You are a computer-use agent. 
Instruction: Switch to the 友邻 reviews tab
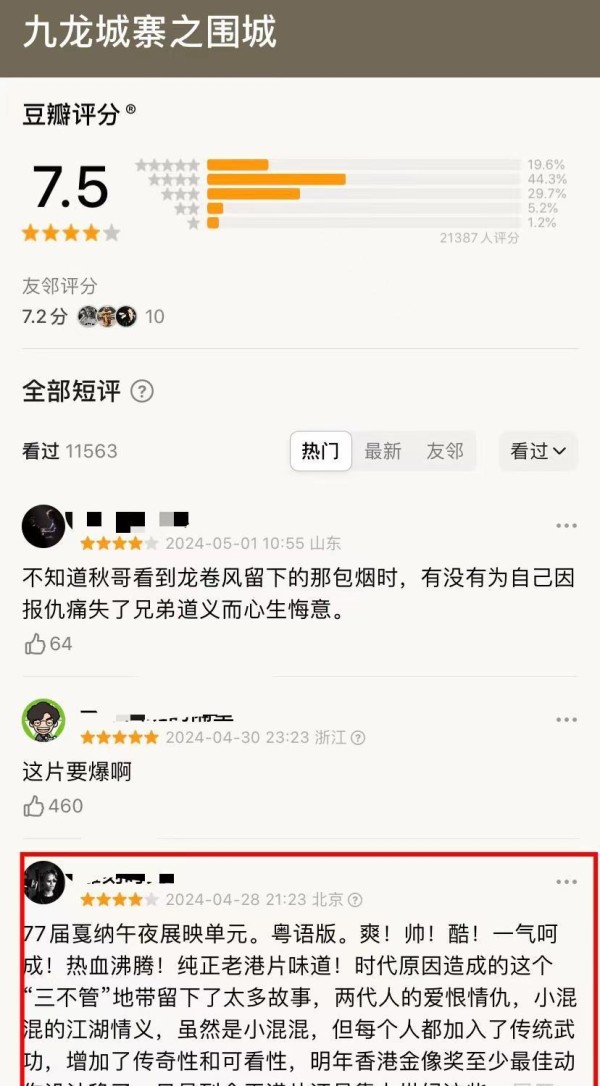click(x=445, y=451)
